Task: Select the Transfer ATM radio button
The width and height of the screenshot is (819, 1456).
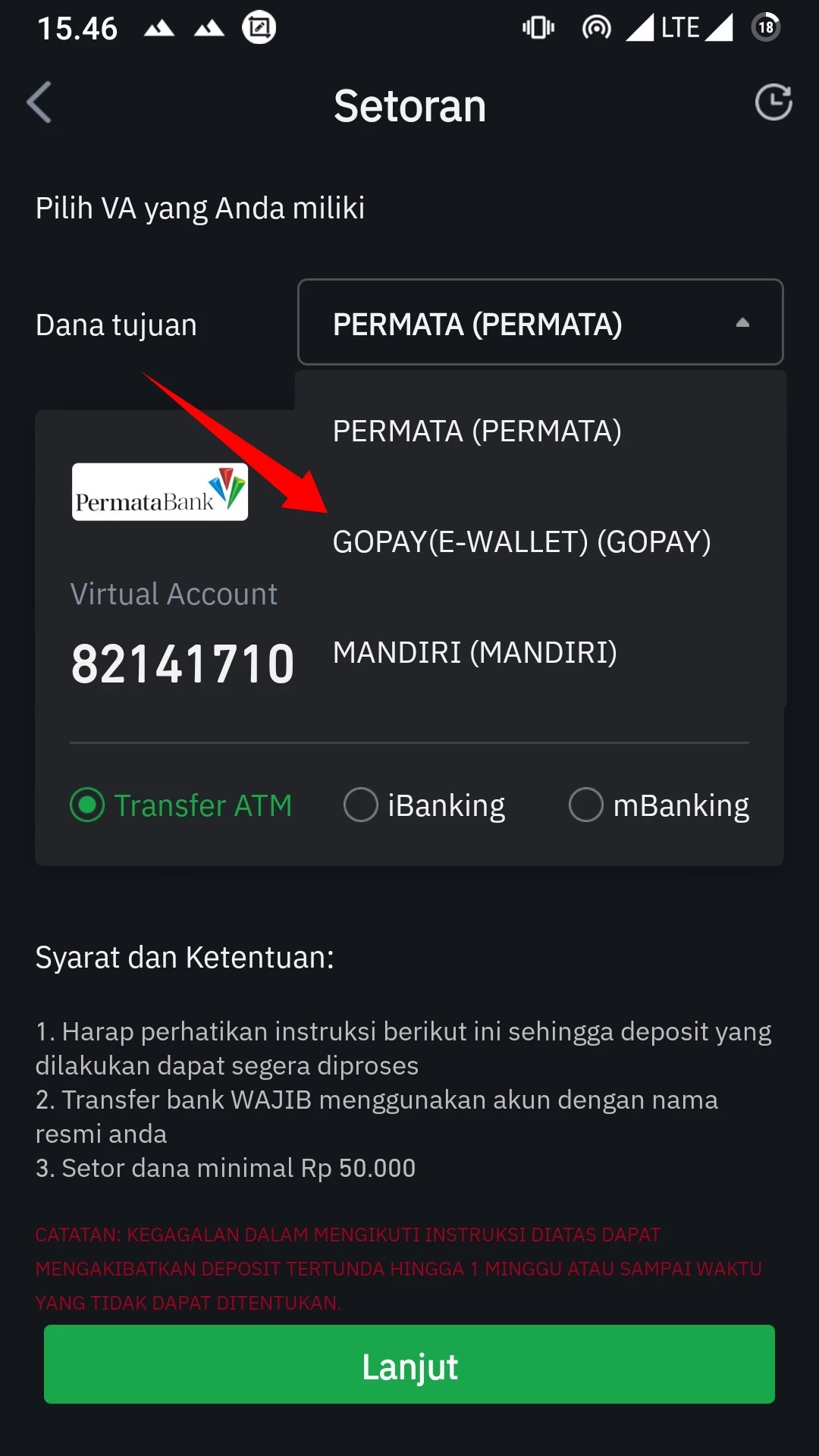Action: (x=89, y=805)
